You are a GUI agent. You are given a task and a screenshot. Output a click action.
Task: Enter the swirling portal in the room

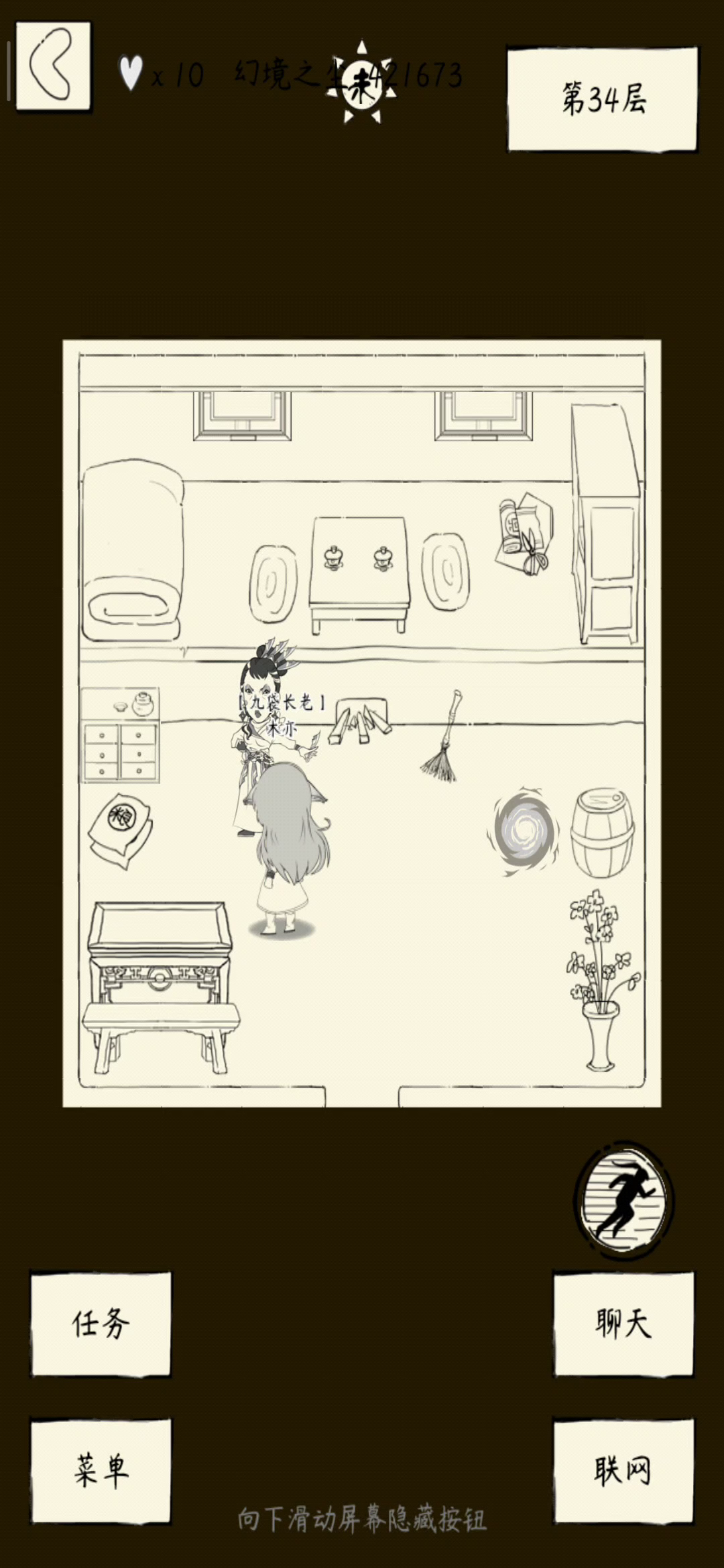click(523, 831)
